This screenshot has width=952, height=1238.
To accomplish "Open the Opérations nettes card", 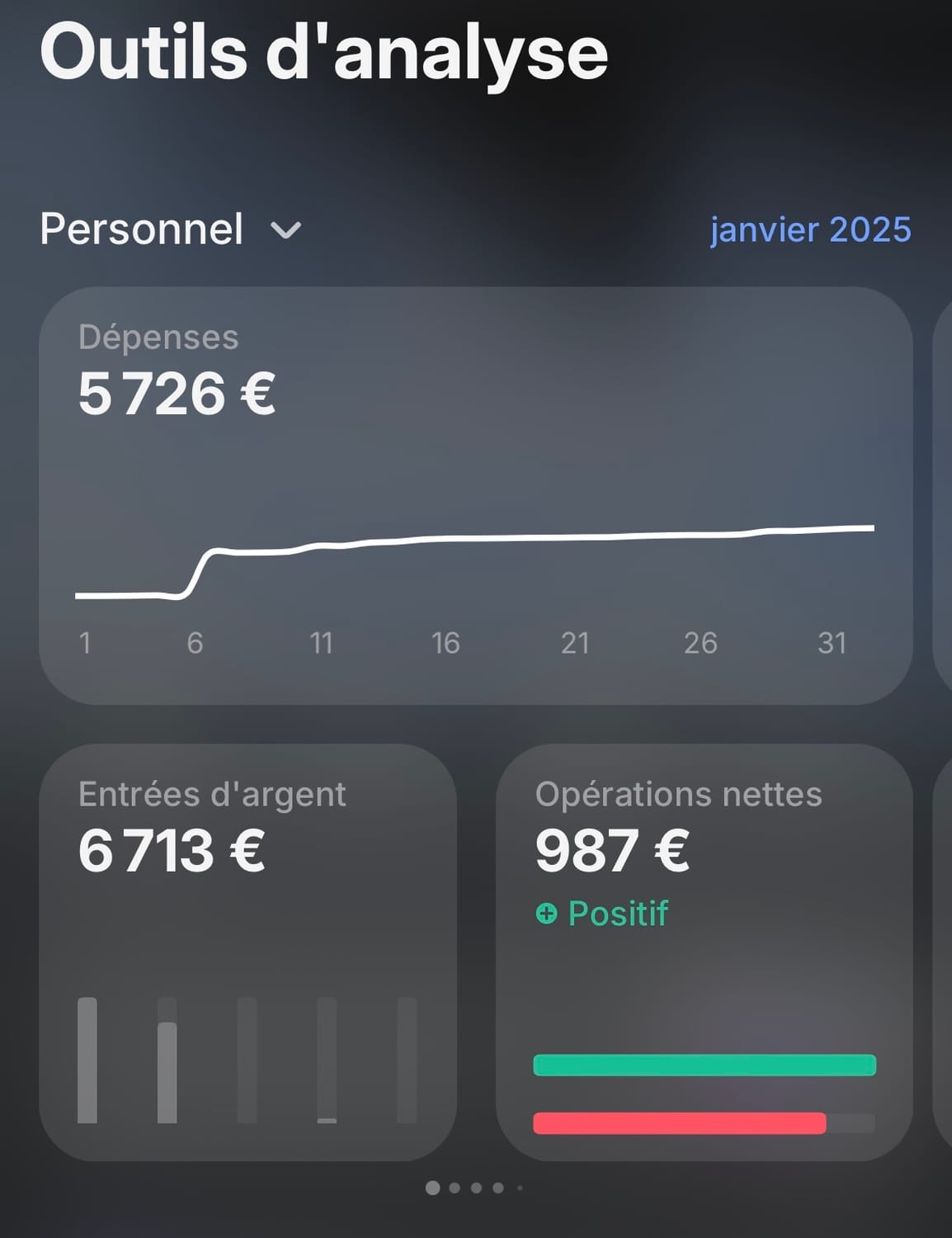I will pyautogui.click(x=705, y=952).
